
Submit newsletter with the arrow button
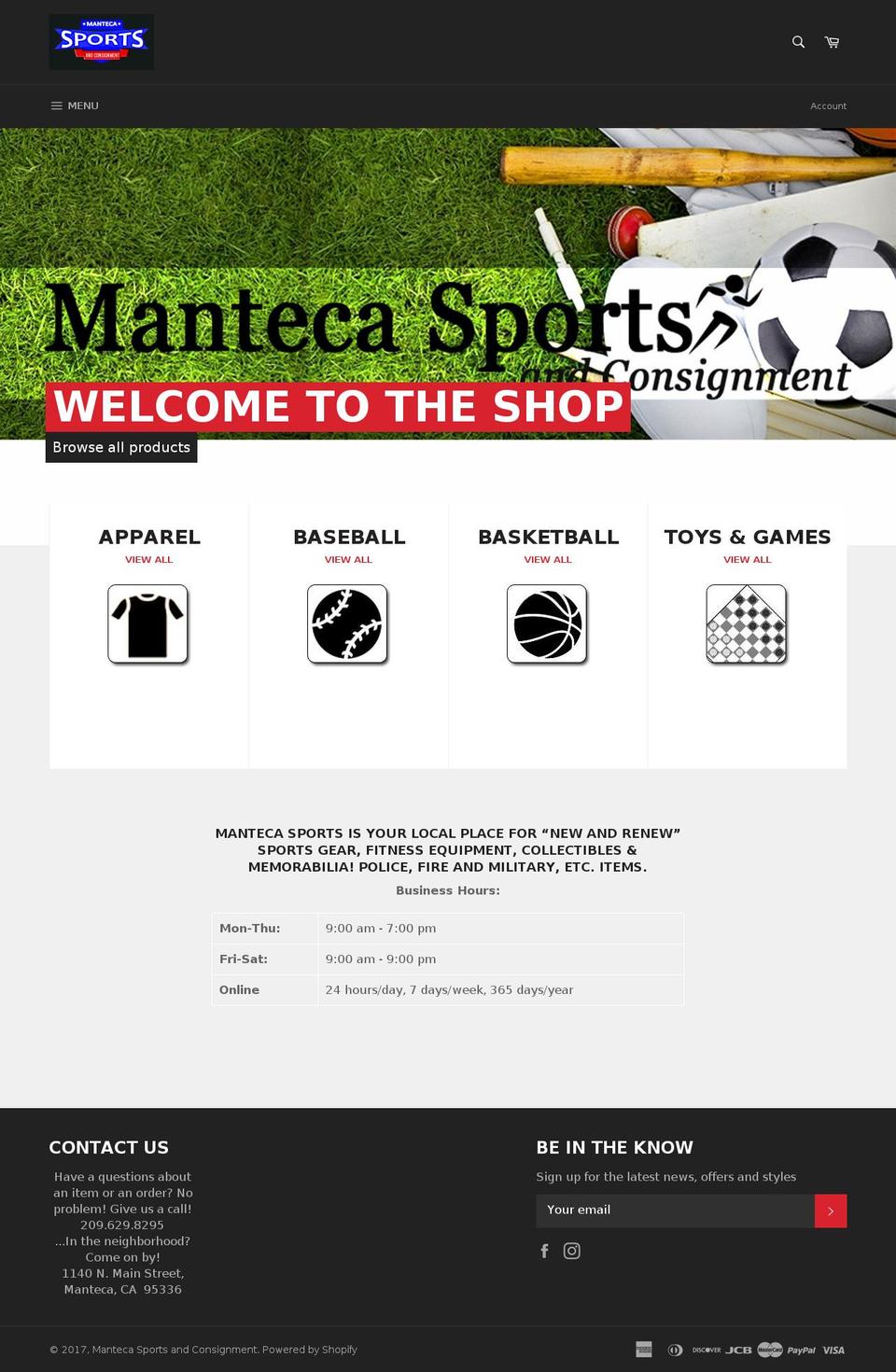pos(830,1210)
